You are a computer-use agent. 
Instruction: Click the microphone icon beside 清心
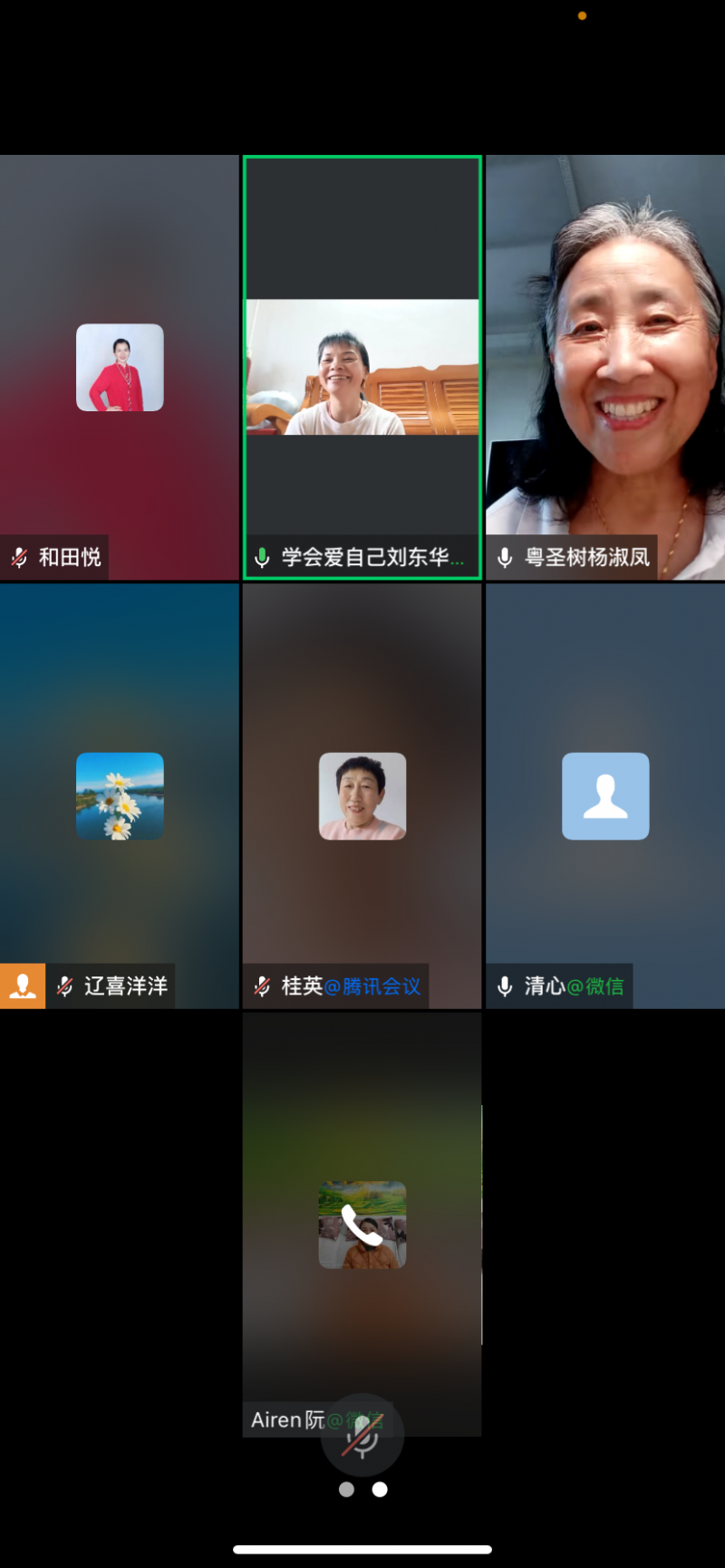tap(504, 986)
